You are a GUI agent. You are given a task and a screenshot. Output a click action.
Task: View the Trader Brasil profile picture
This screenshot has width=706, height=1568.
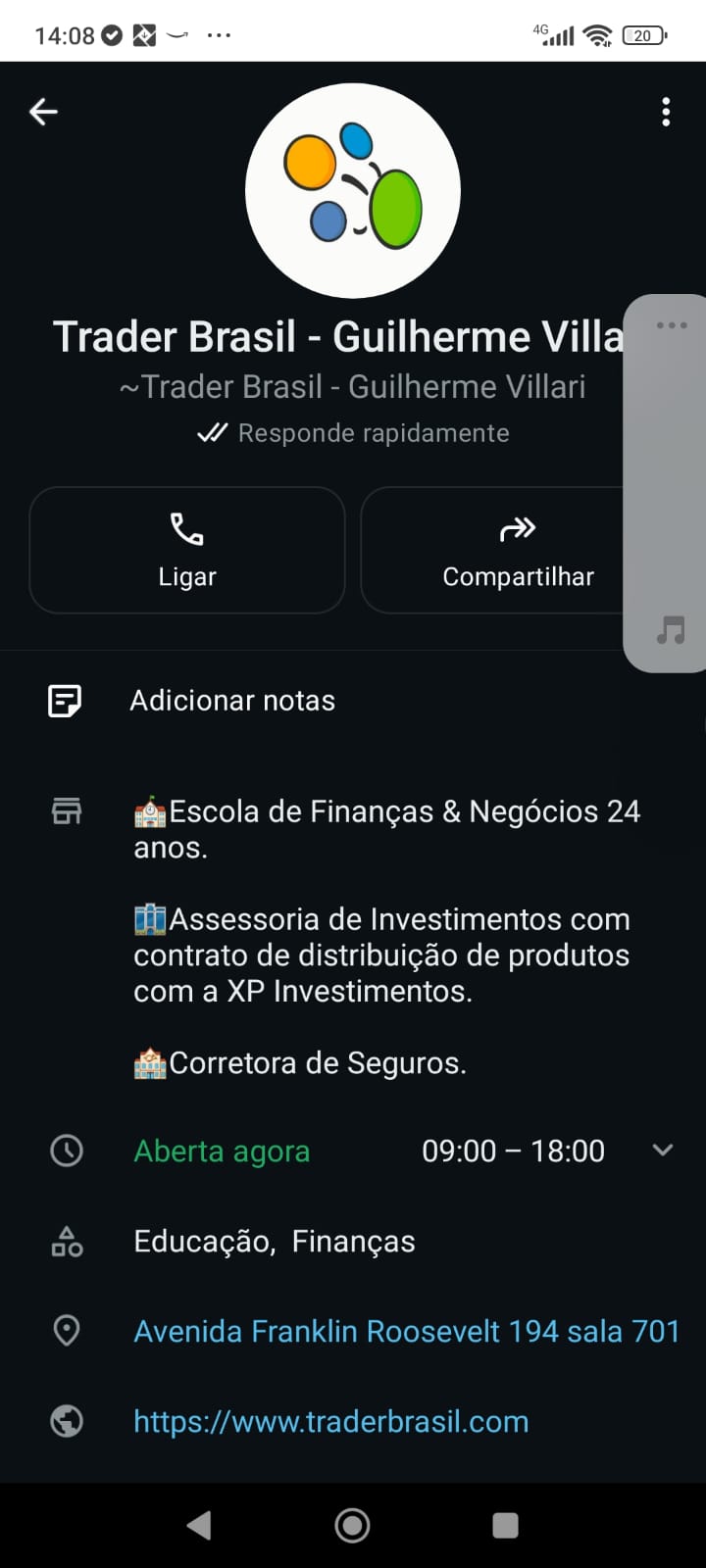pyautogui.click(x=352, y=190)
